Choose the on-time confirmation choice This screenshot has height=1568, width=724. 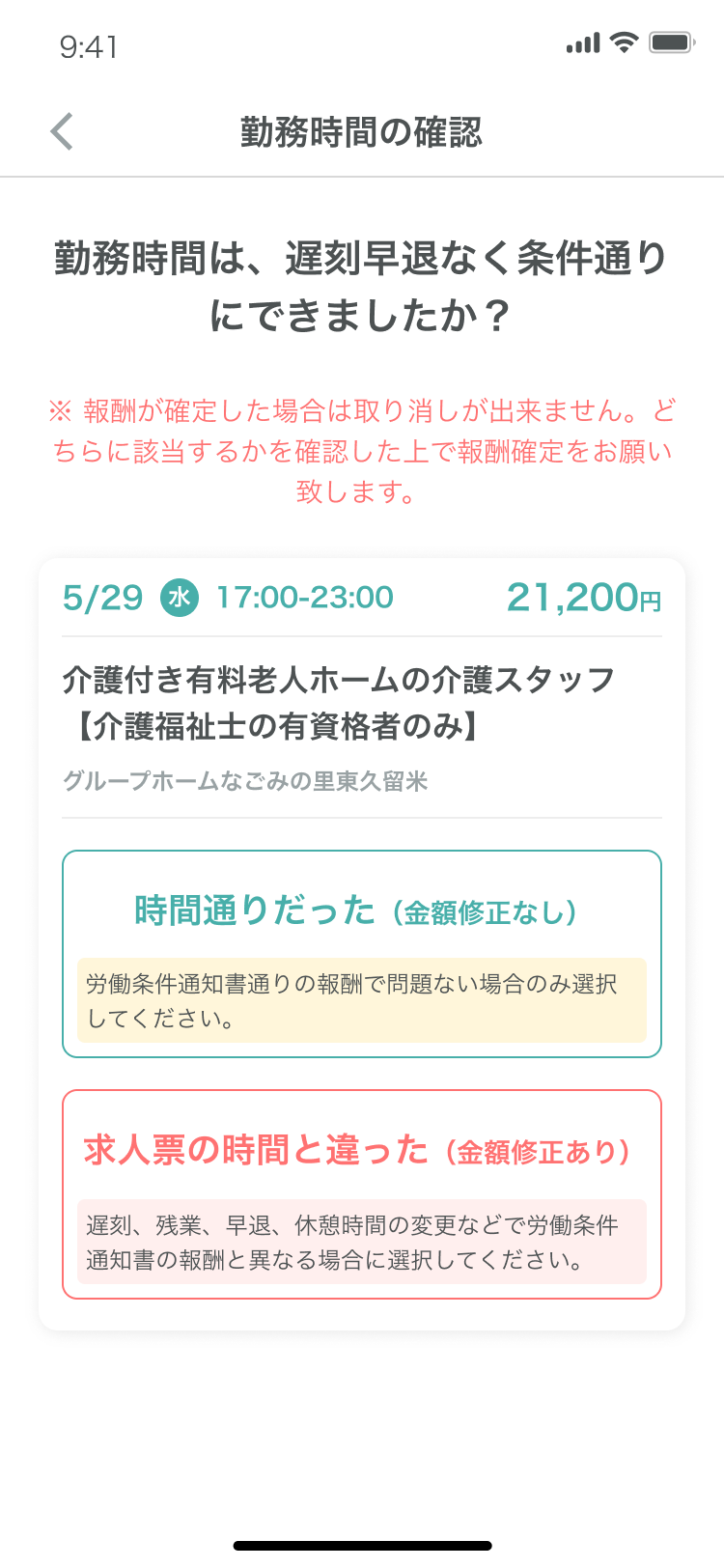pyautogui.click(x=361, y=910)
